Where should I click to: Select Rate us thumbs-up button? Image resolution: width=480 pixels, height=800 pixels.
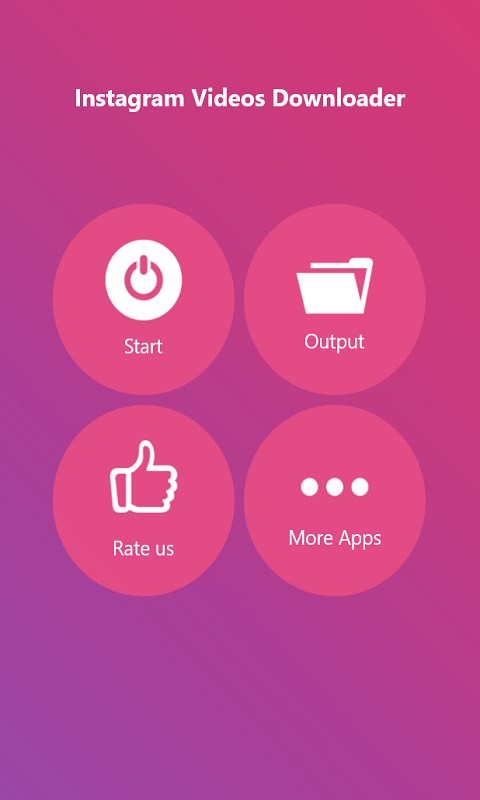(x=143, y=501)
